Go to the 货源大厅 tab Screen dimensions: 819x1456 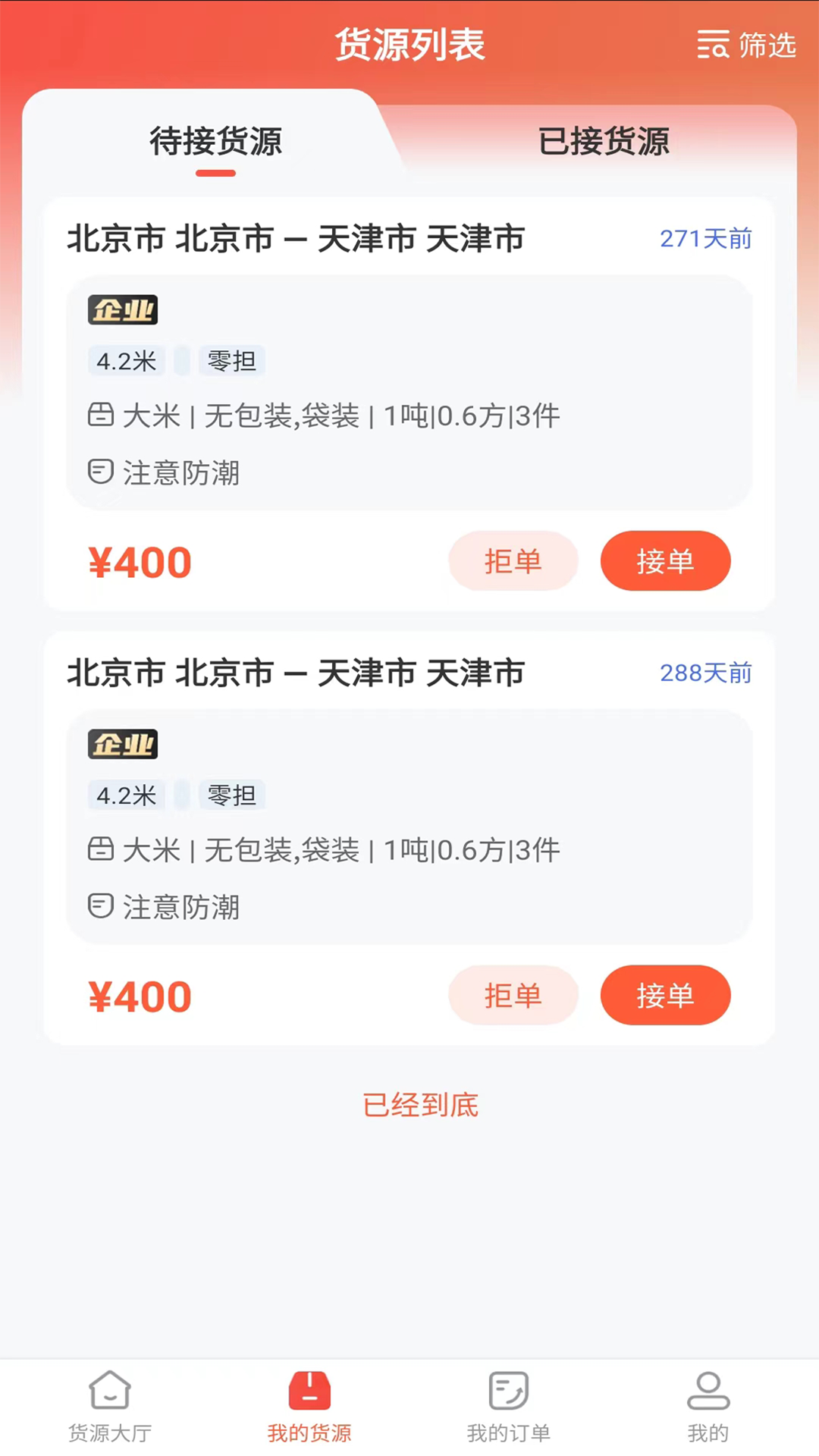[110, 1407]
